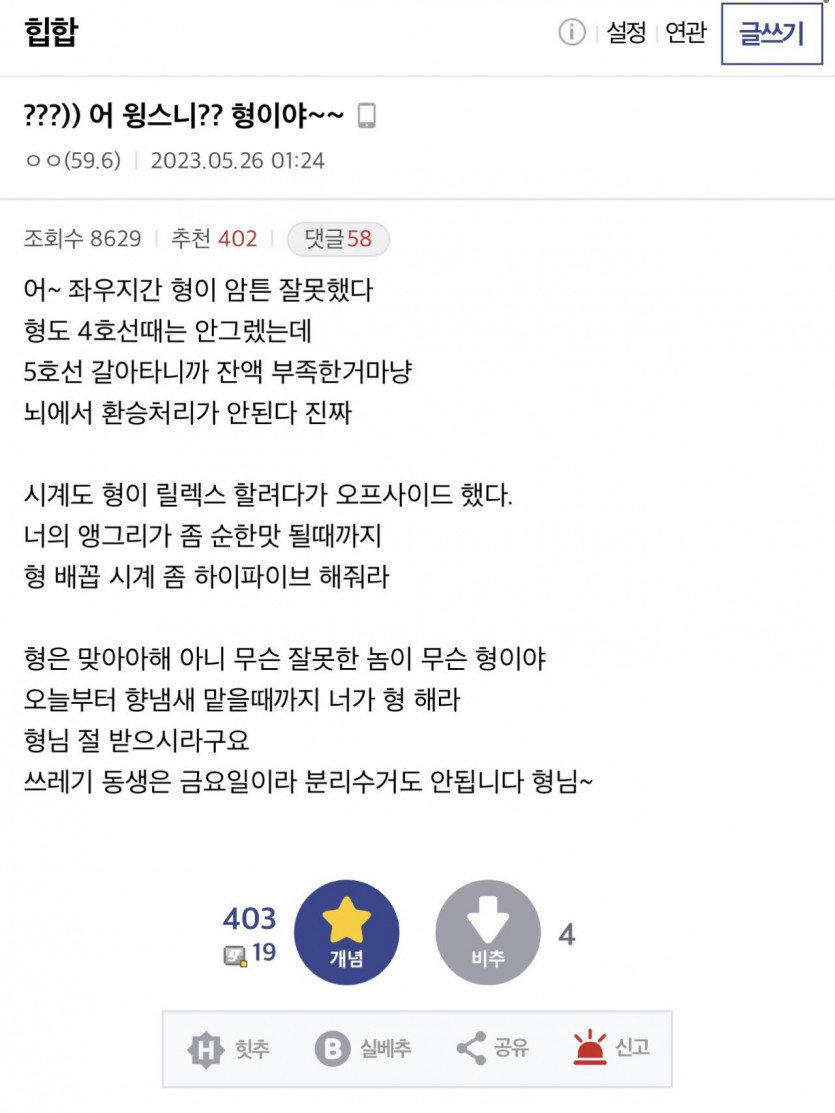
Task: Share this post via 공유
Action: (x=492, y=1049)
